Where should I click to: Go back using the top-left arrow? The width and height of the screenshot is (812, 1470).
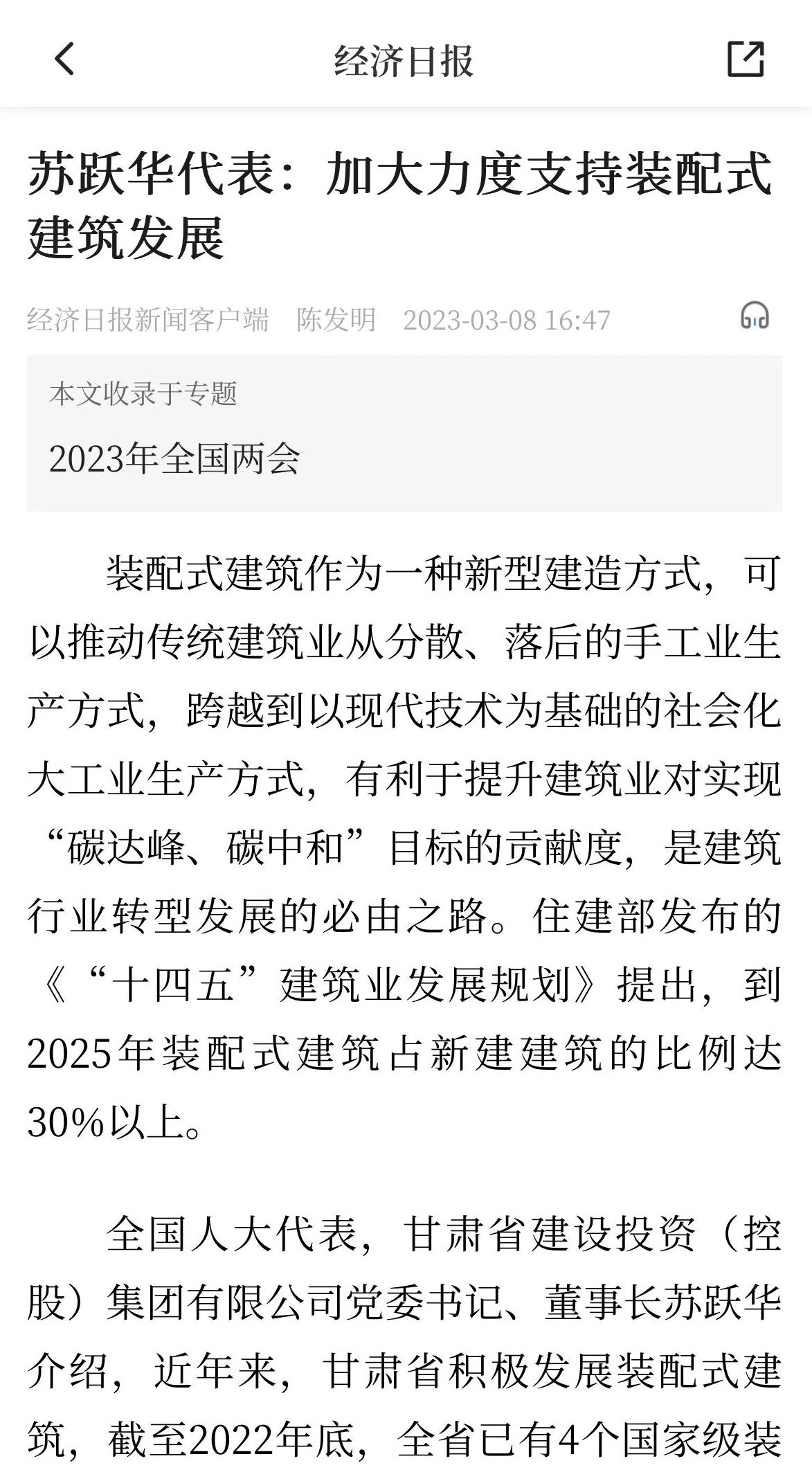pos(64,59)
